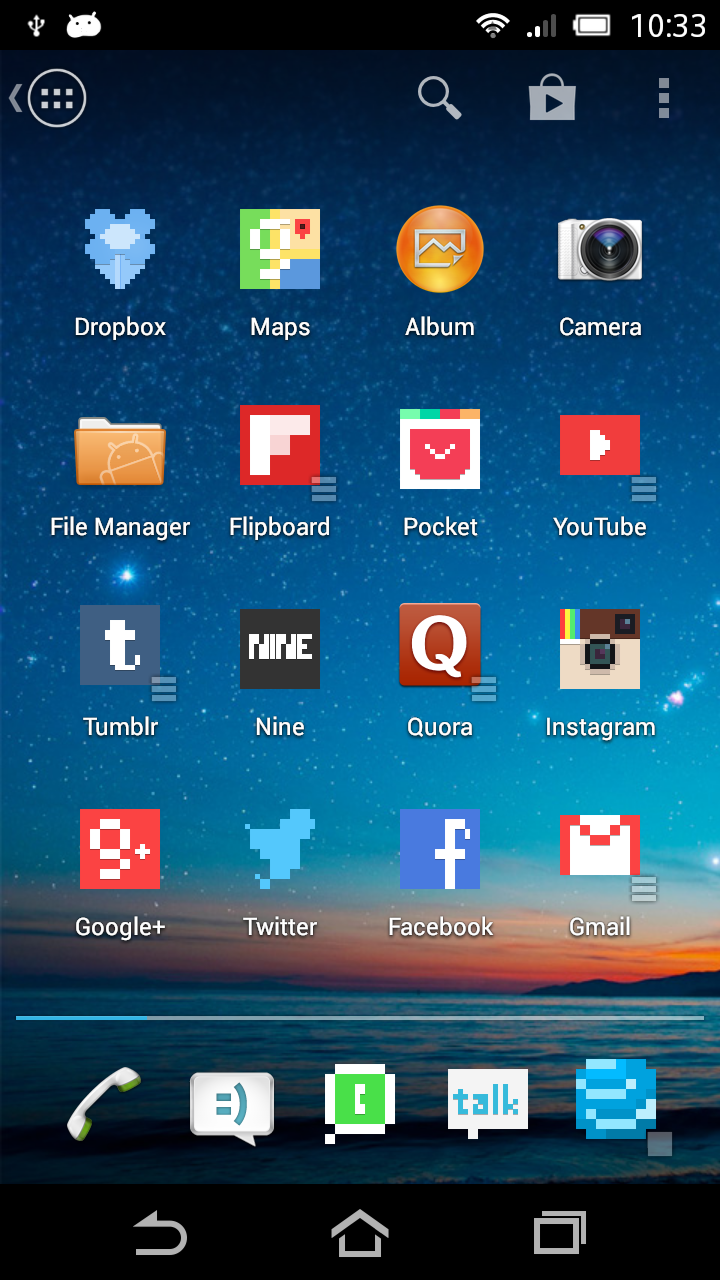
Task: Select the first page indicator
Action: coord(80,1017)
